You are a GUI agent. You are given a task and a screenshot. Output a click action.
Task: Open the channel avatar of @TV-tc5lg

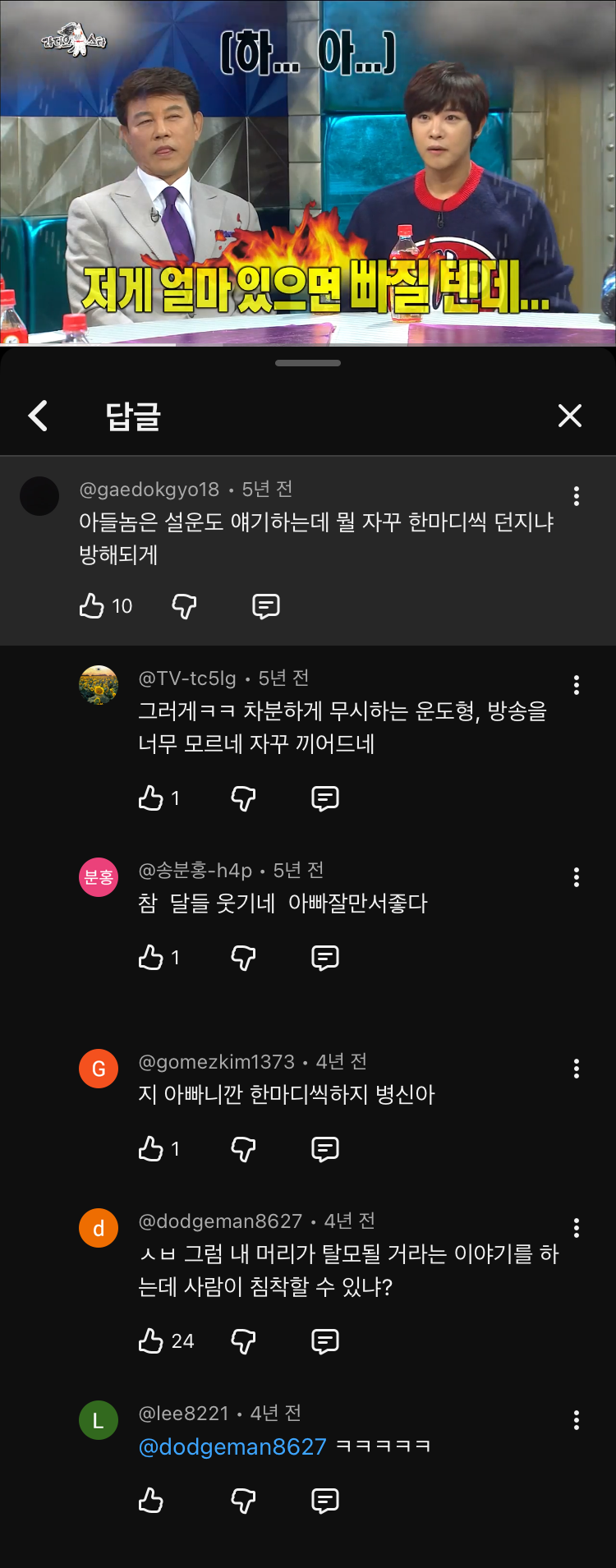tap(99, 685)
